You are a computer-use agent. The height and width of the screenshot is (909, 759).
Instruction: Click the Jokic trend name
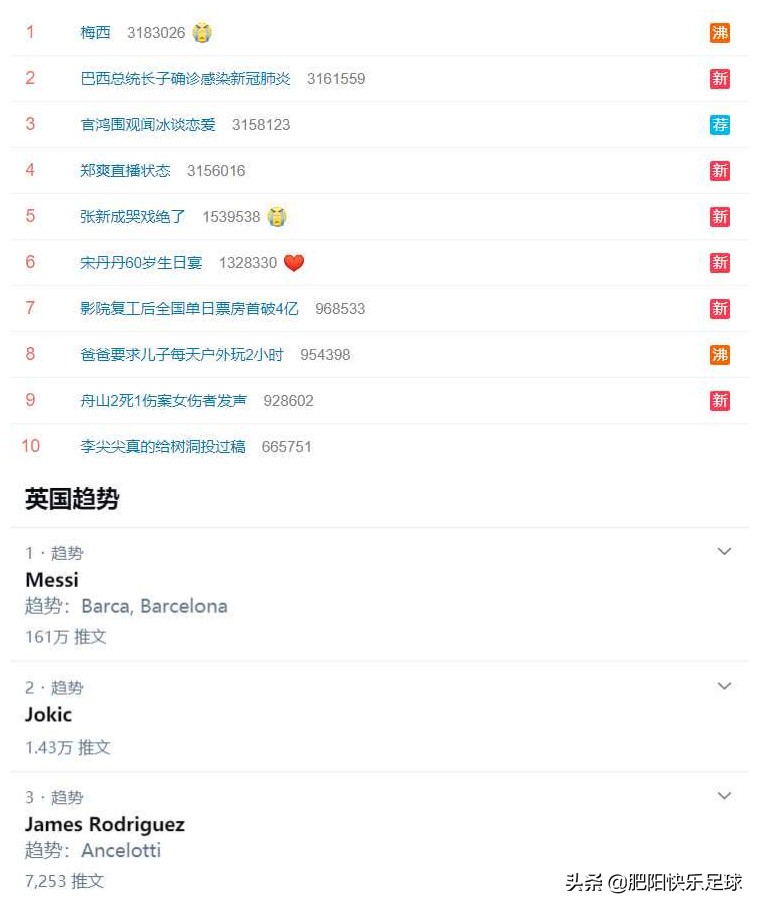point(47,715)
